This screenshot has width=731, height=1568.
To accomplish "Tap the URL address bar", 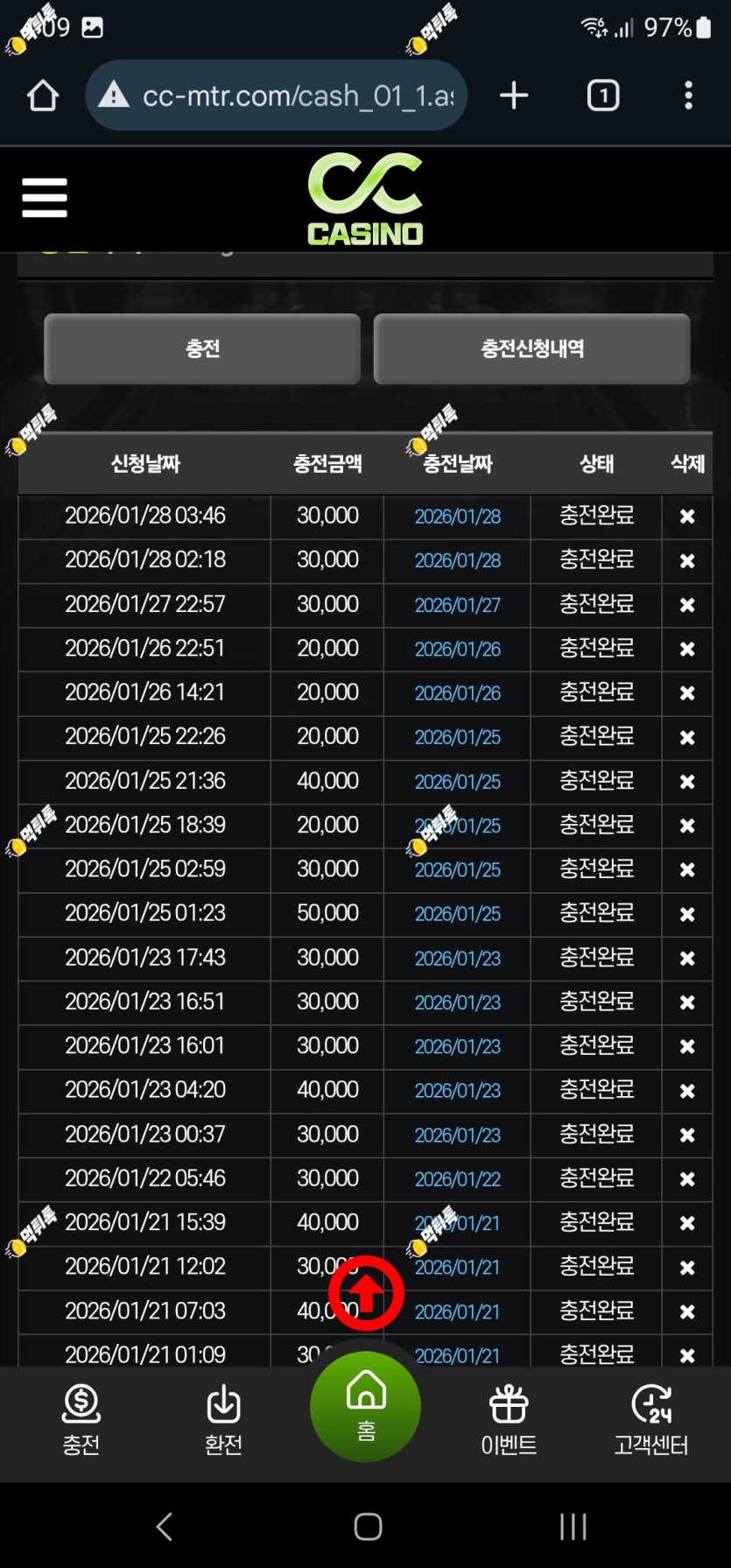I will pyautogui.click(x=276, y=95).
